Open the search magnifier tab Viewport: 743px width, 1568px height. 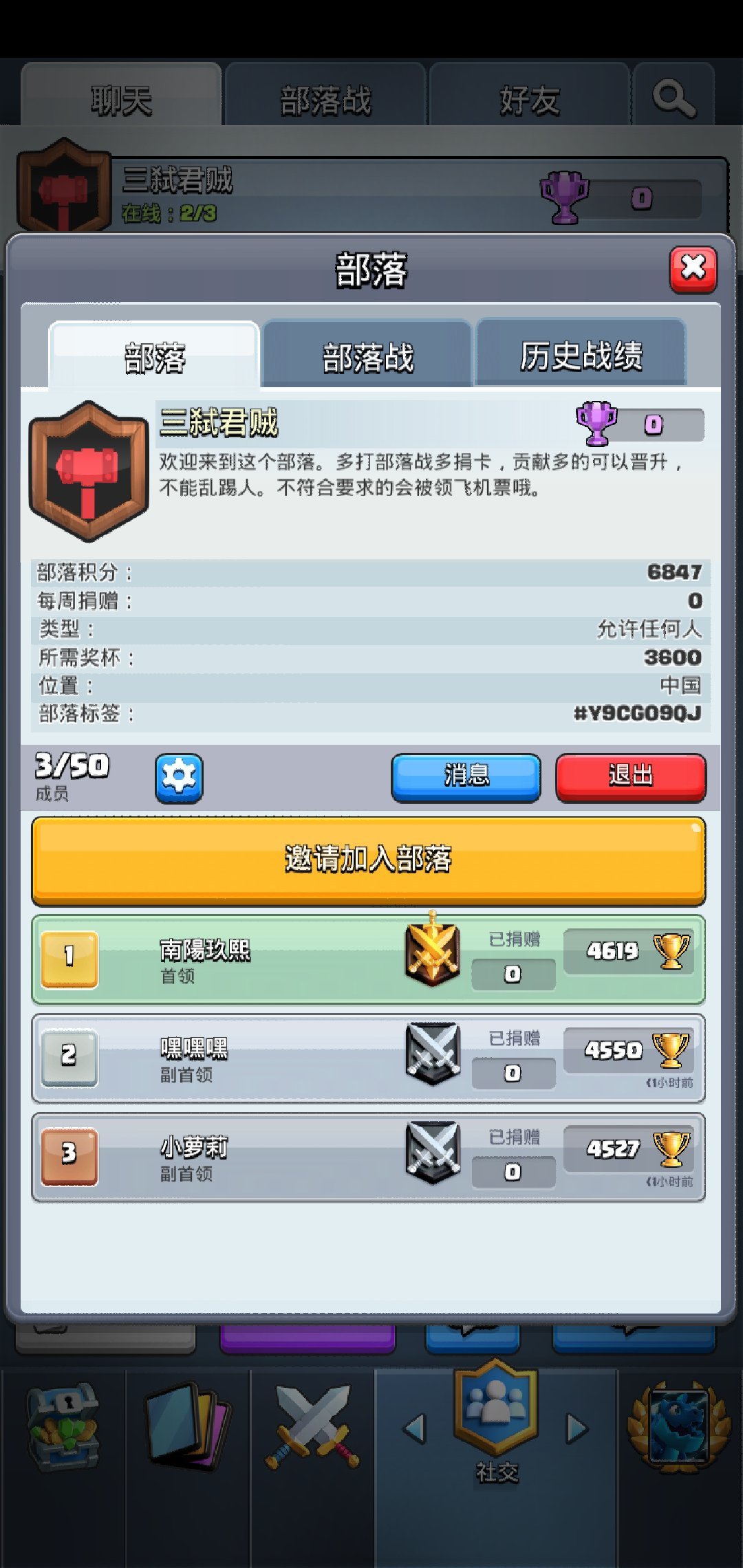tap(674, 98)
